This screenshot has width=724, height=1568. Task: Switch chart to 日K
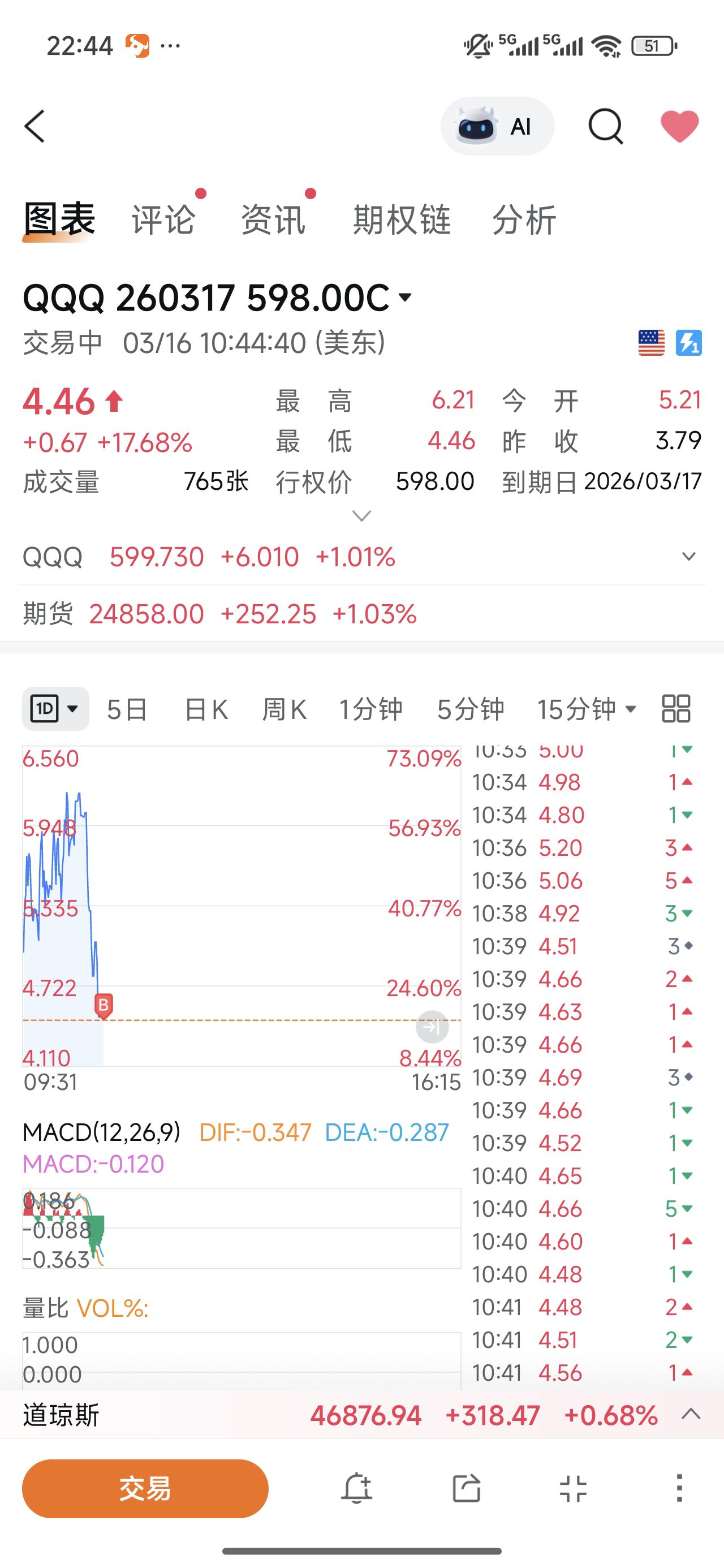(206, 709)
